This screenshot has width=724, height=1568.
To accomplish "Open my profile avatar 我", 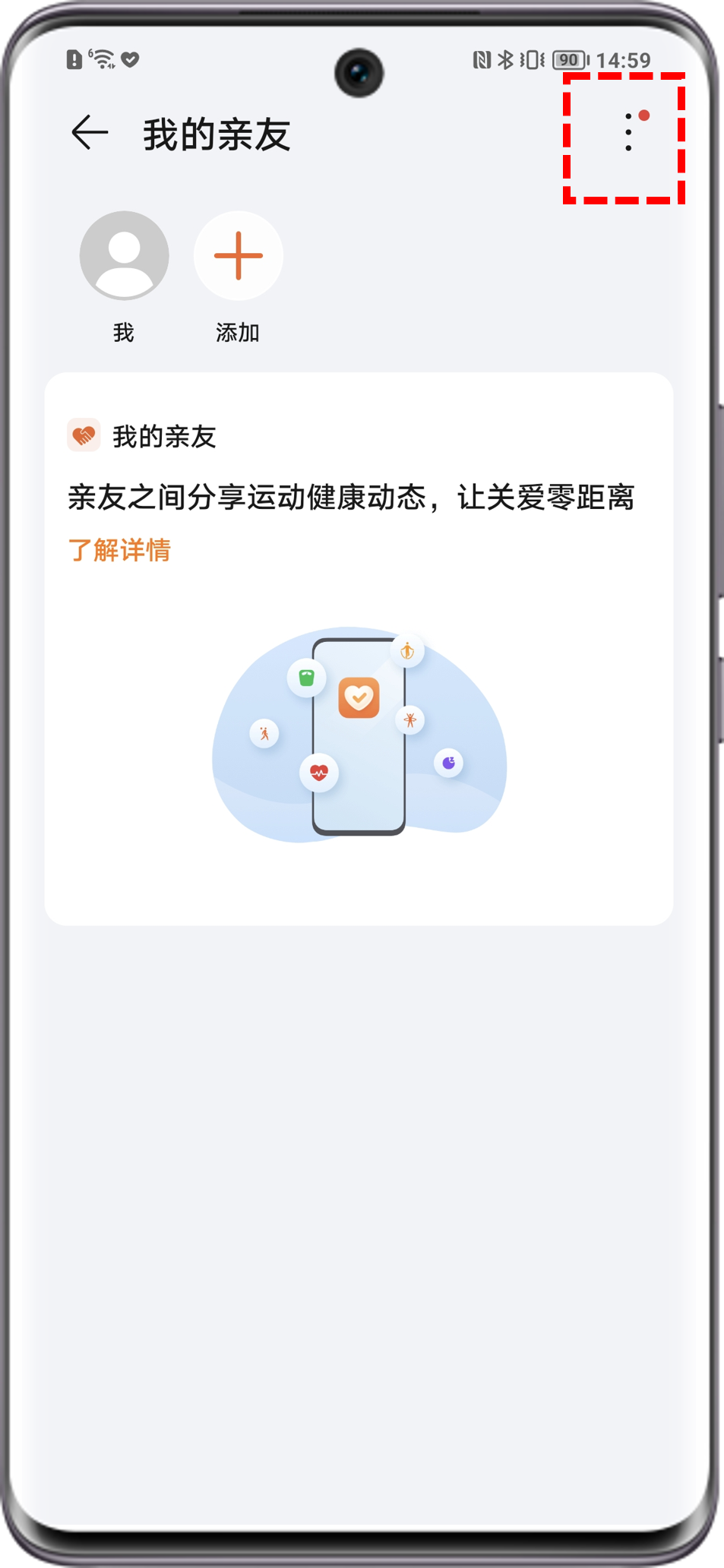I will [124, 255].
